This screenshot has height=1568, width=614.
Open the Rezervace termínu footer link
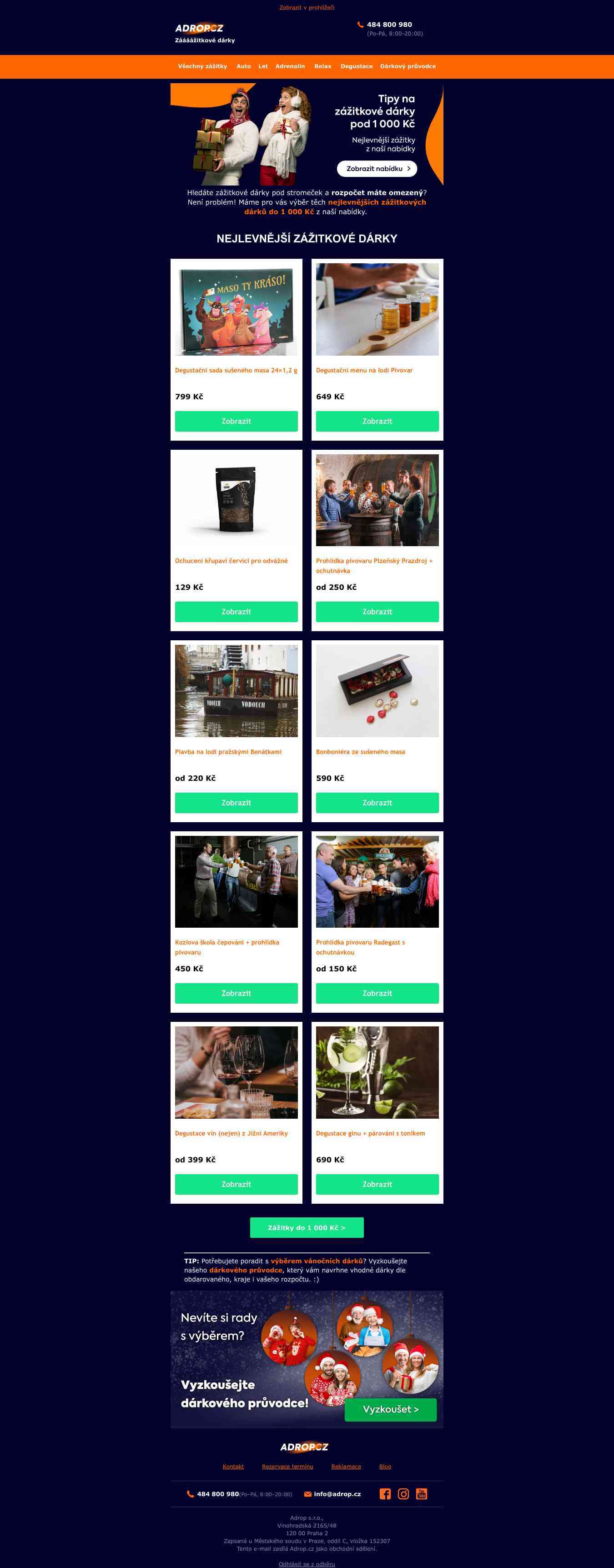(x=287, y=1466)
